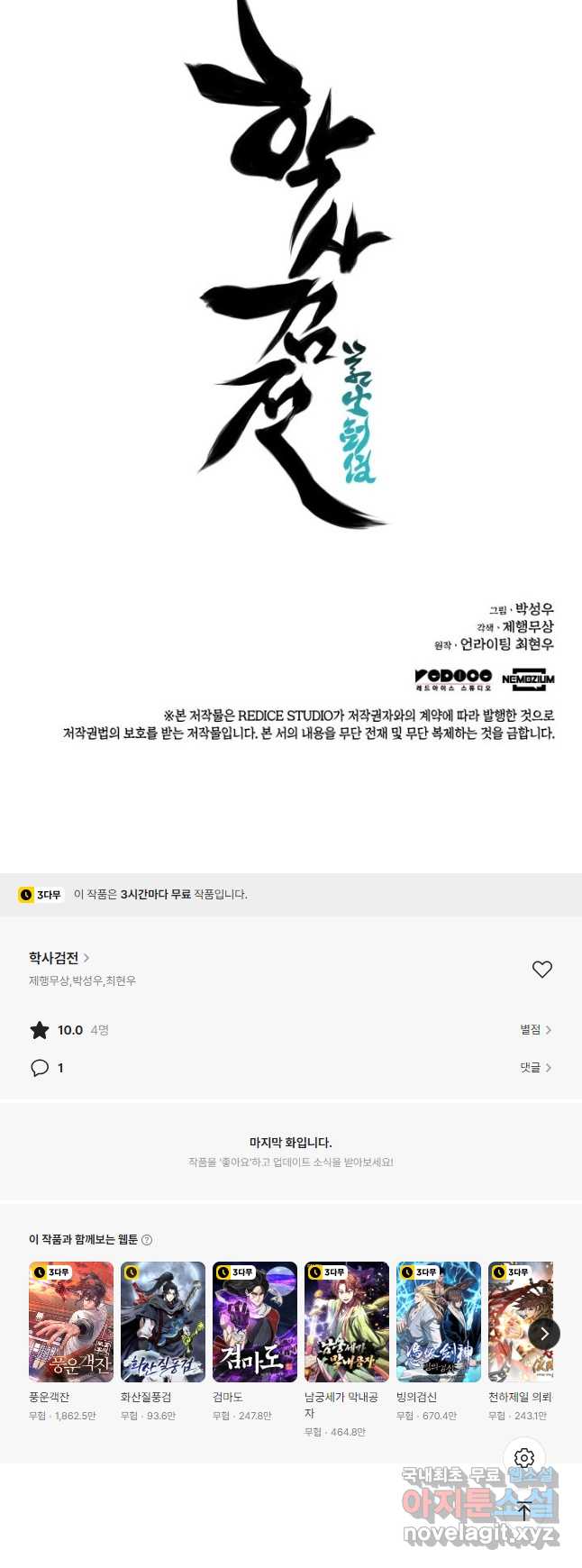
Task: Jump back to the top with the arrow
Action: (x=524, y=1512)
